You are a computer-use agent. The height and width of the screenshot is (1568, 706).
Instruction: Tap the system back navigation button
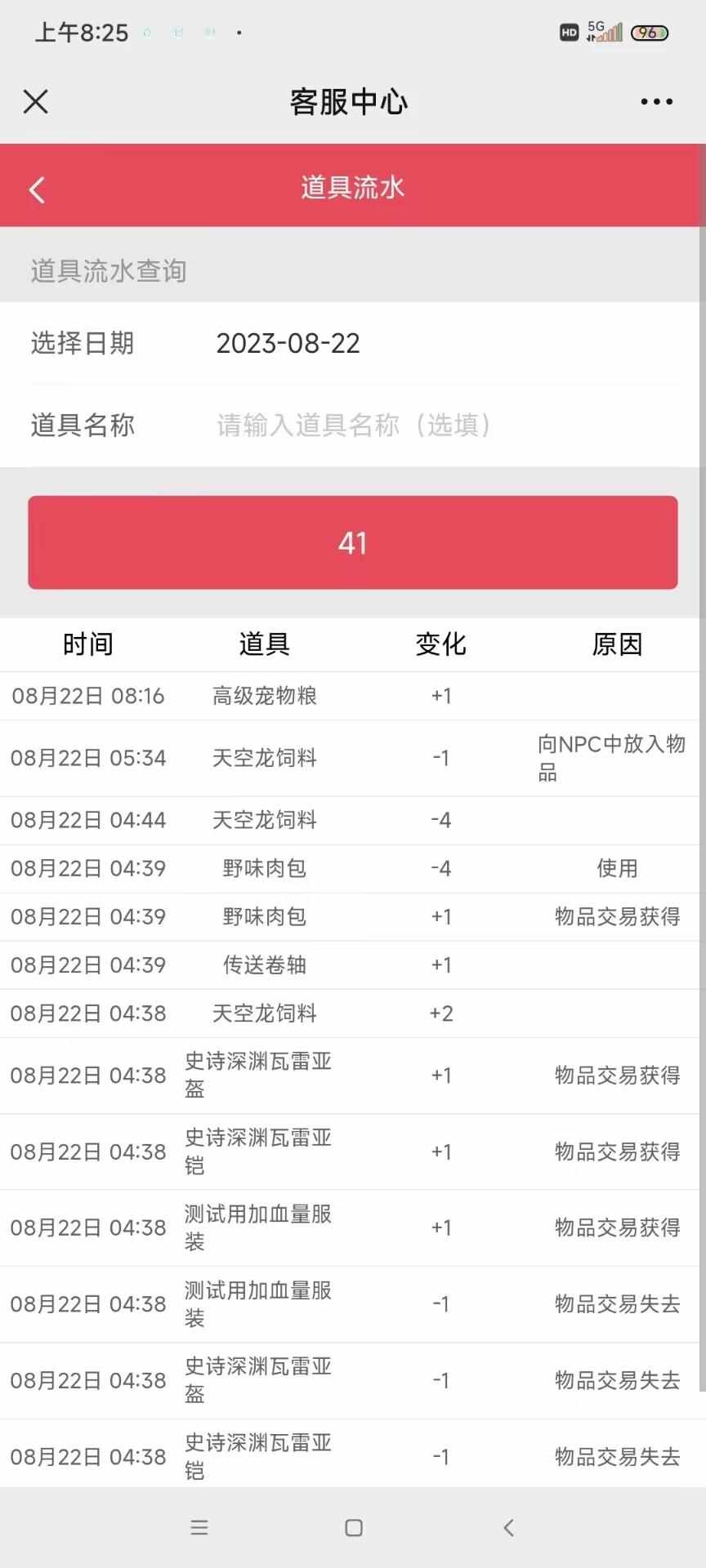(509, 1527)
